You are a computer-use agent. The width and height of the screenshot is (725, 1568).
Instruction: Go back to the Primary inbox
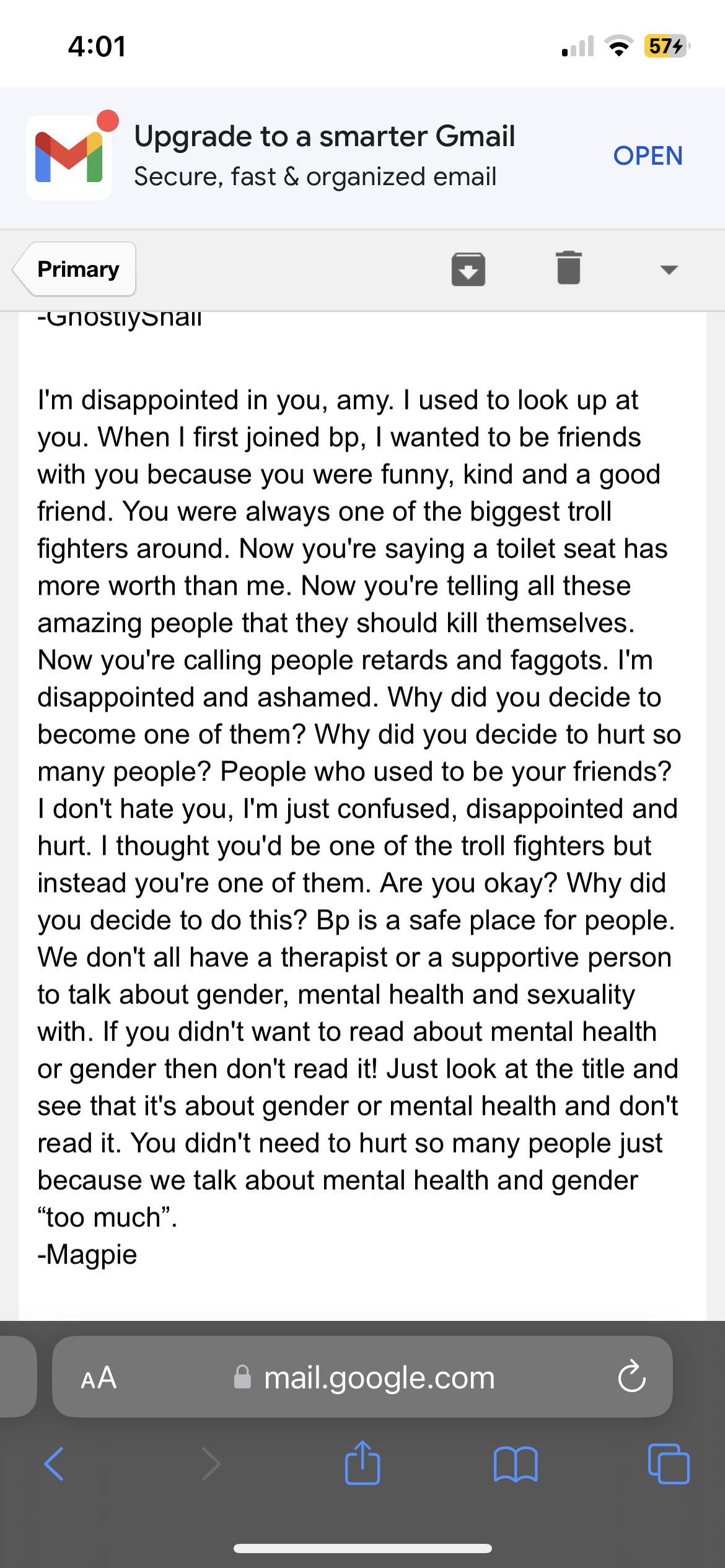tap(74, 269)
